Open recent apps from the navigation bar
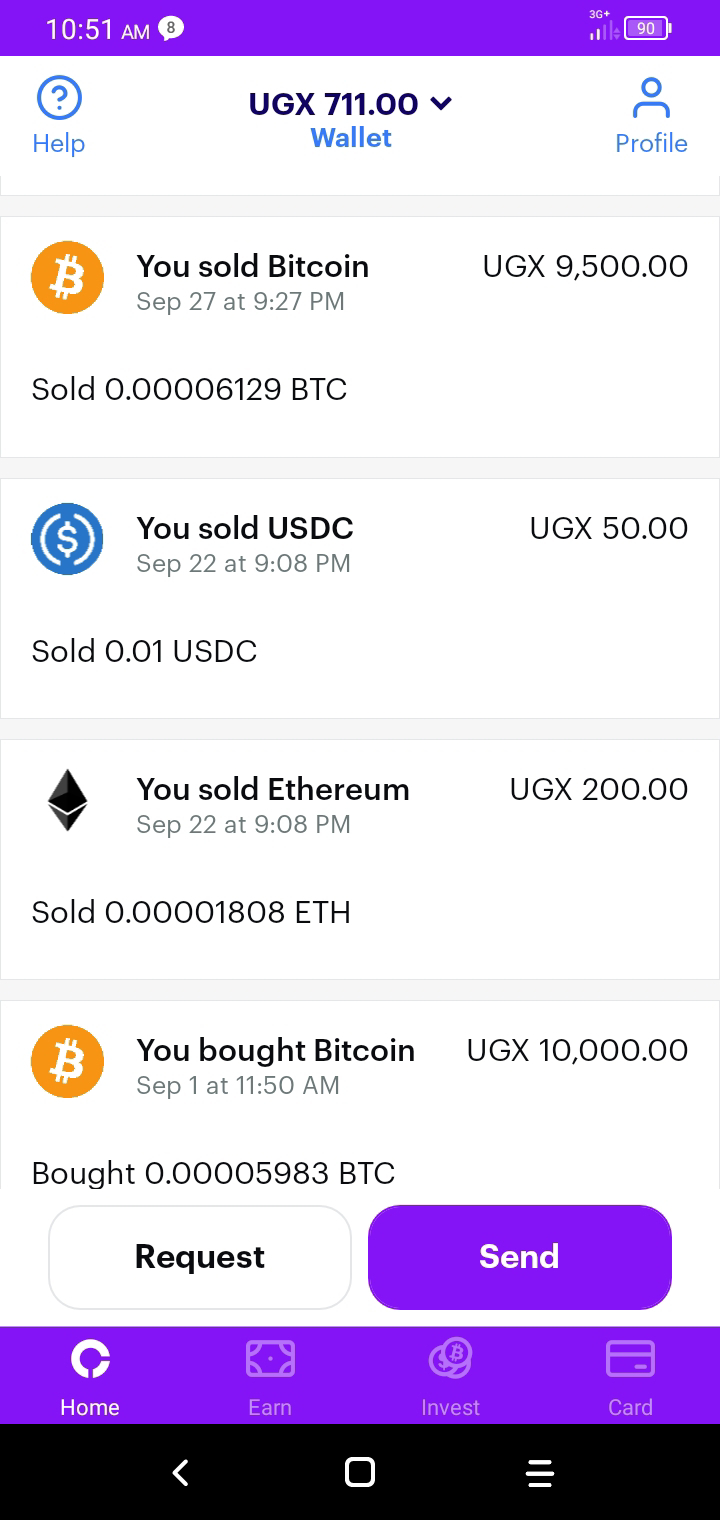The image size is (720, 1520). (539, 1472)
